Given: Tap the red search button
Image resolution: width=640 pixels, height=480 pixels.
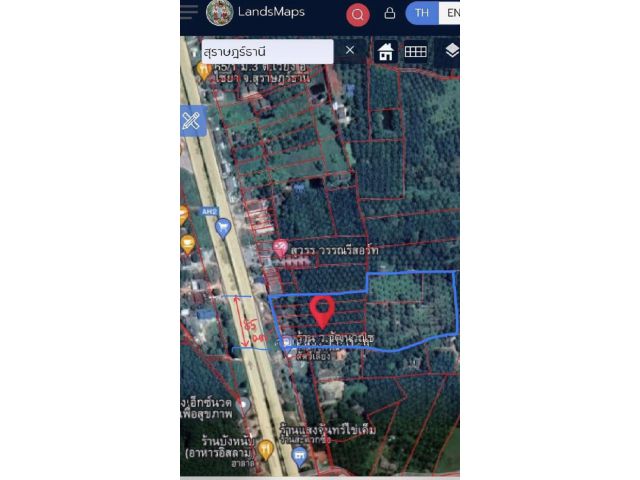Looking at the screenshot, I should (x=358, y=14).
